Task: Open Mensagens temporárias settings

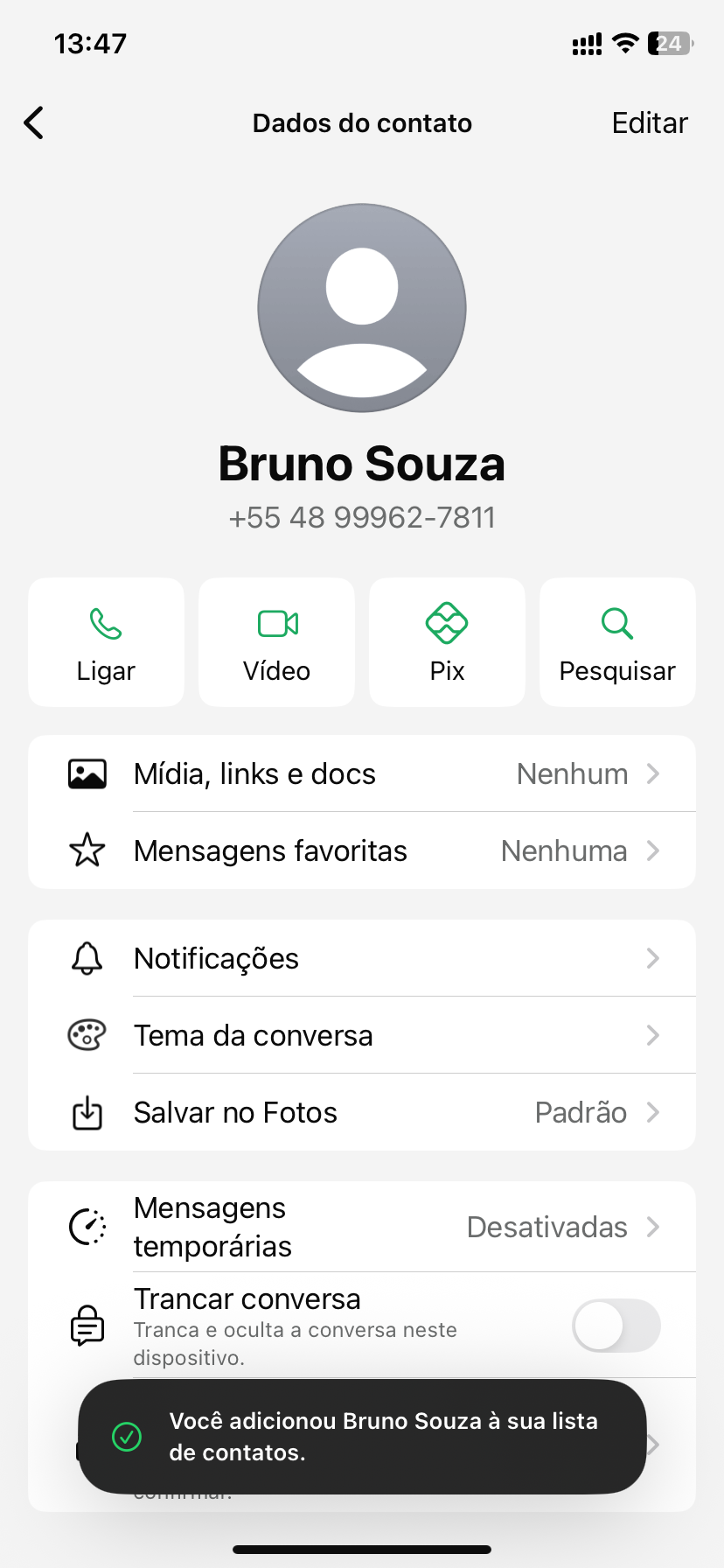Action: point(362,1227)
